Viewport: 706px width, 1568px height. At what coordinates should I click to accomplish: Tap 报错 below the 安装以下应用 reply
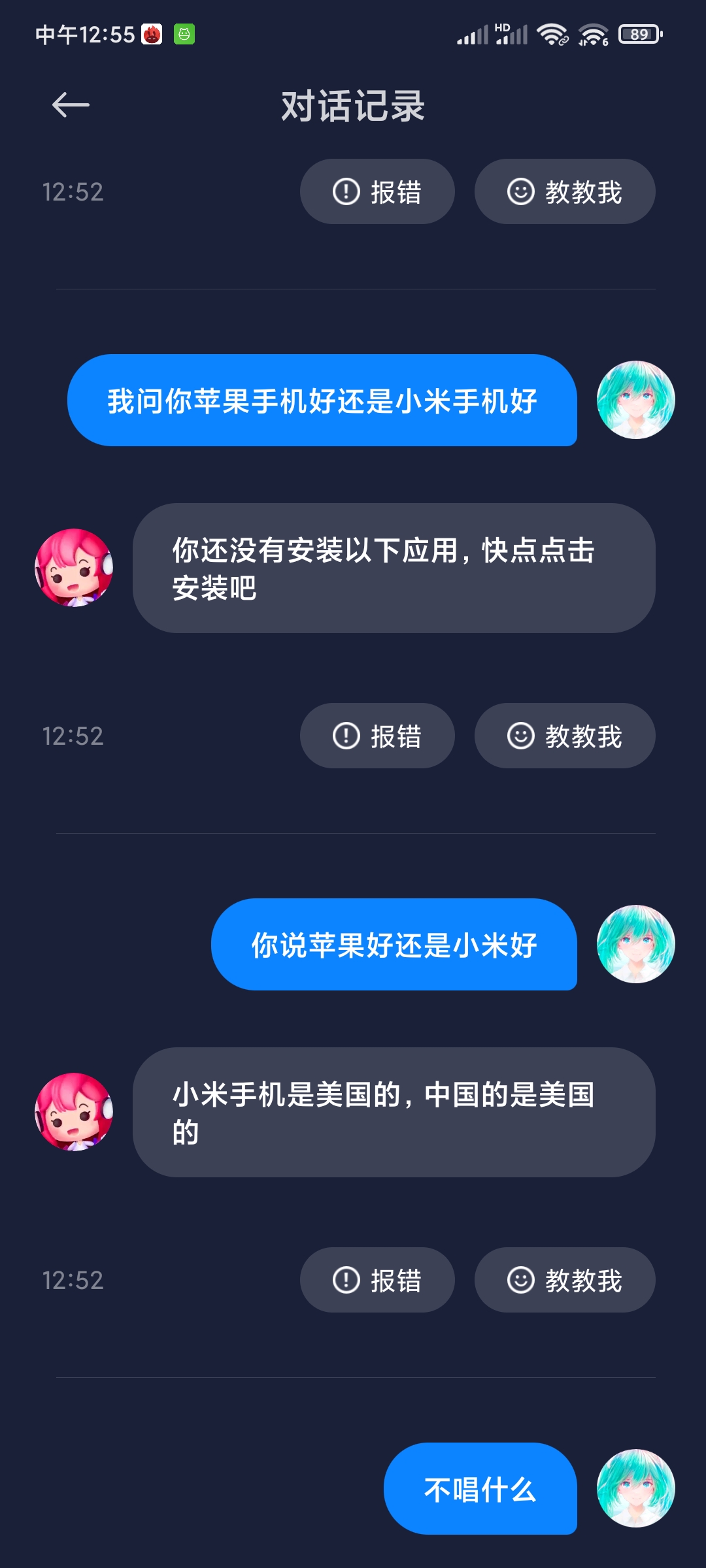pyautogui.click(x=377, y=736)
